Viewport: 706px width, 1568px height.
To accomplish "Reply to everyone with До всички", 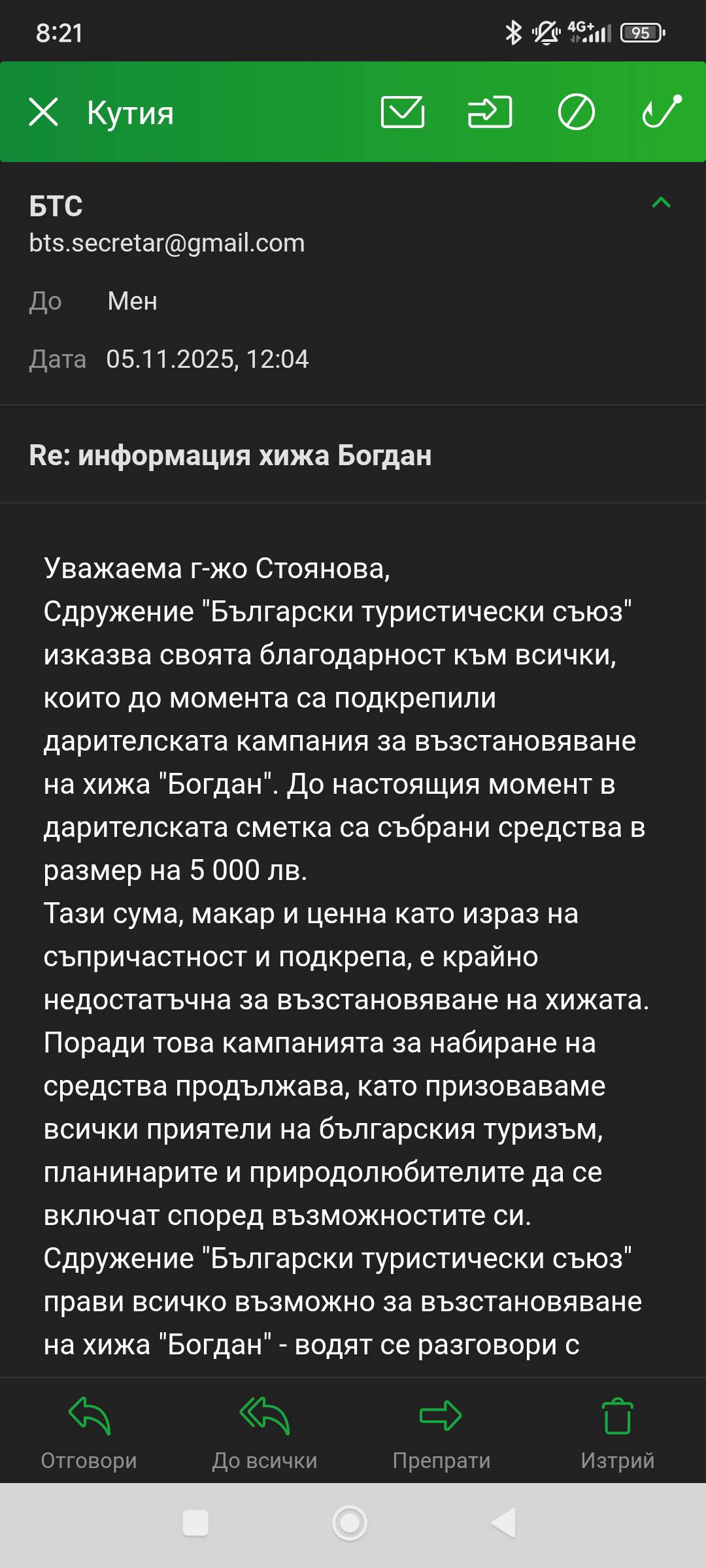I will (265, 1431).
